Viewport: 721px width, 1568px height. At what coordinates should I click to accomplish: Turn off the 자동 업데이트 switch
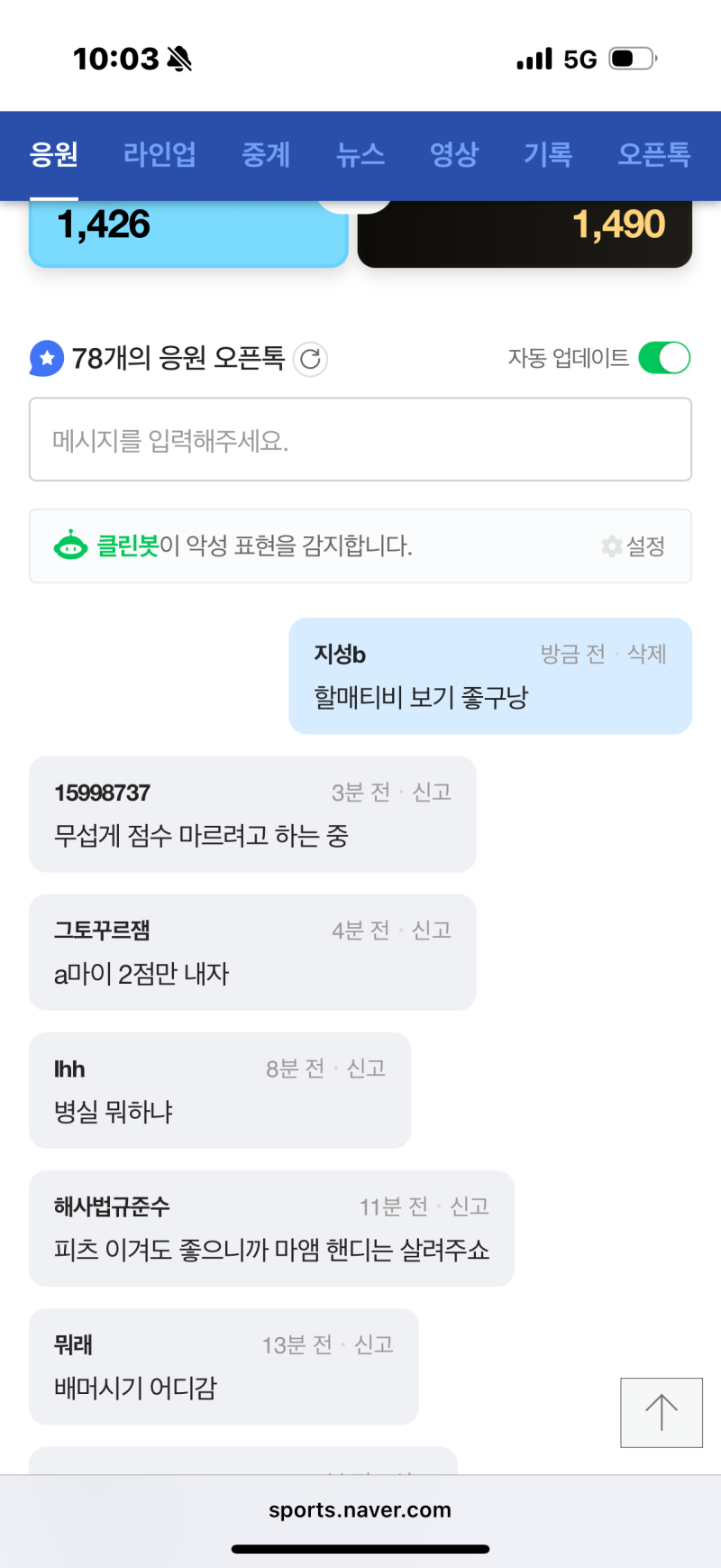point(664,358)
